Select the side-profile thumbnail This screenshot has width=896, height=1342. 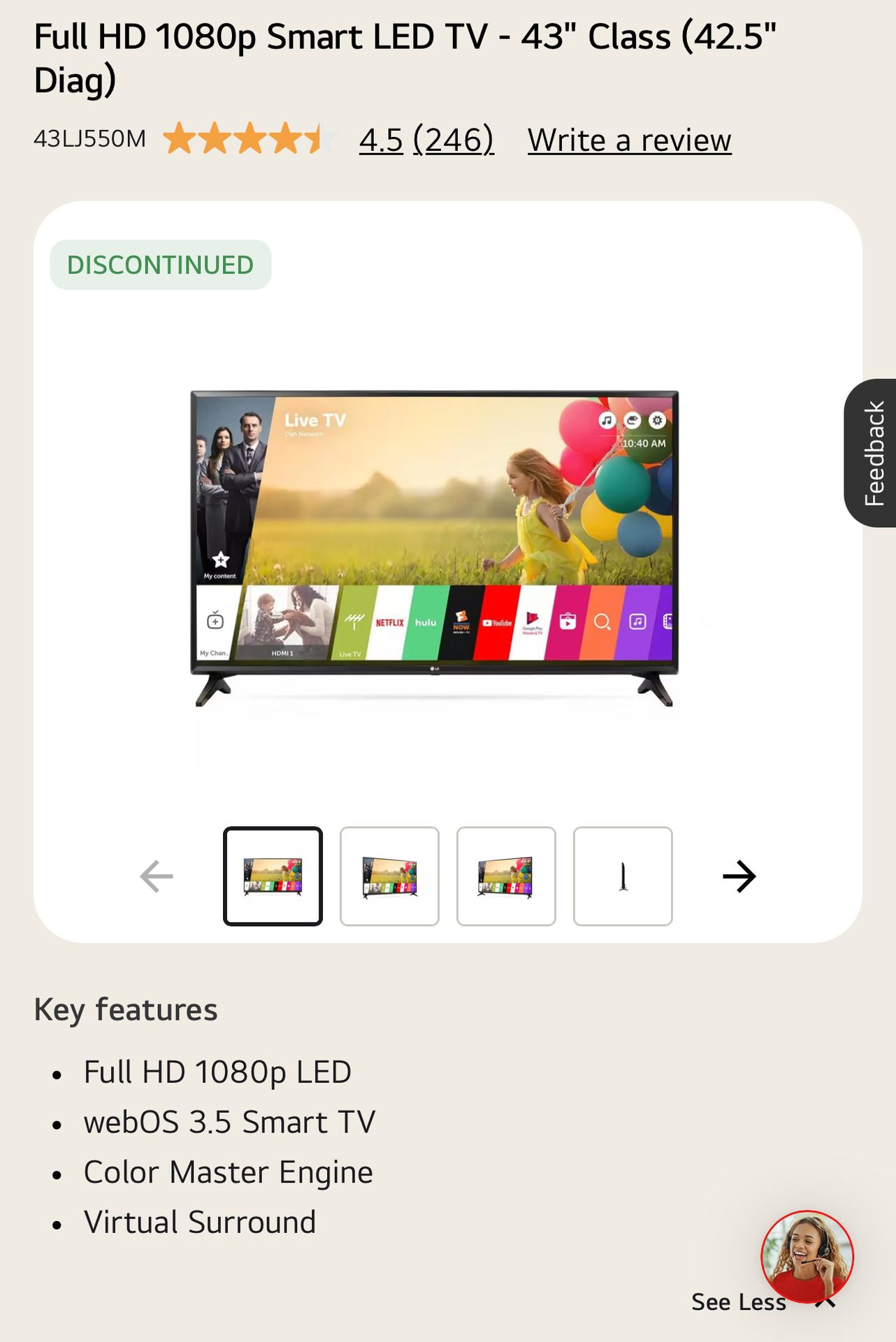(x=623, y=876)
